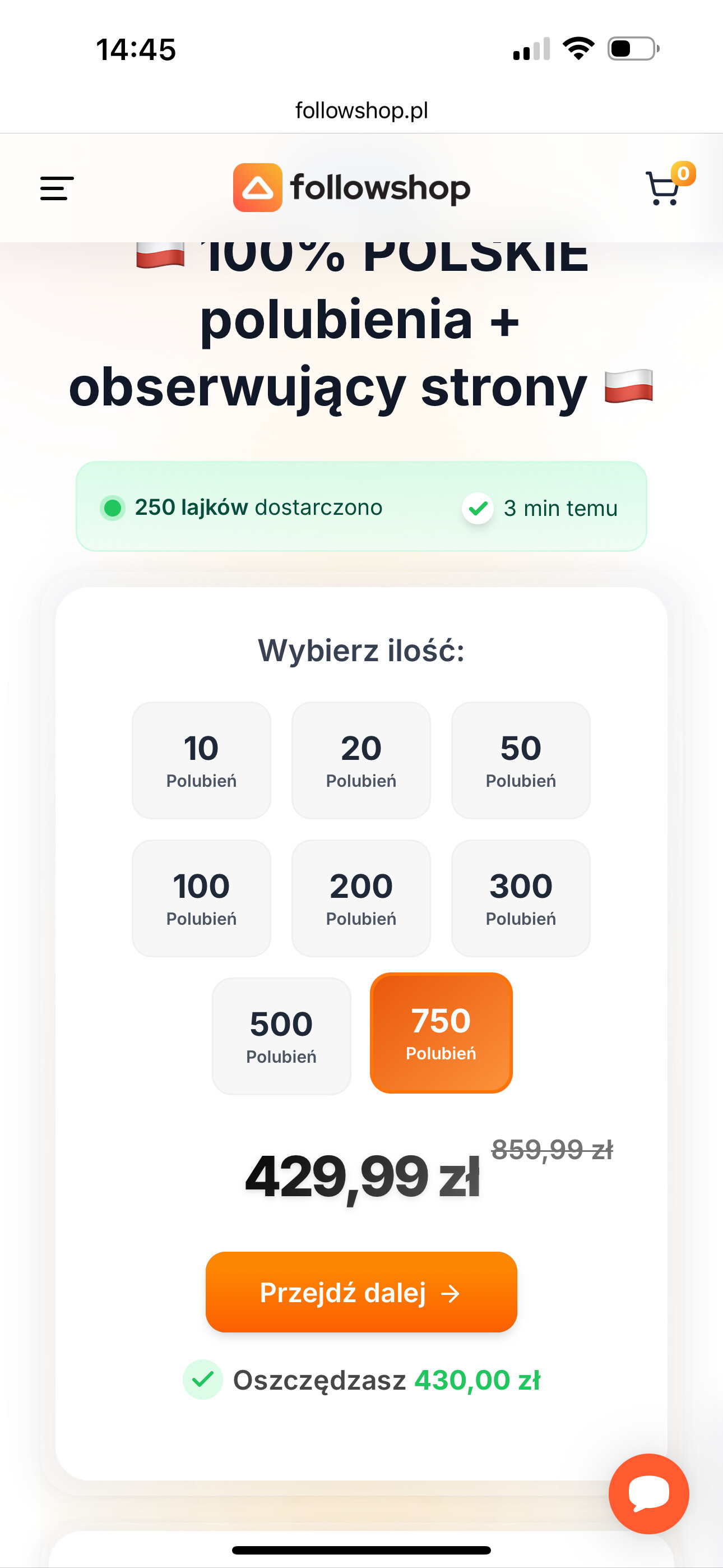Viewport: 723px width, 1568px height.
Task: Choose the 20 Polubień option
Action: (361, 760)
